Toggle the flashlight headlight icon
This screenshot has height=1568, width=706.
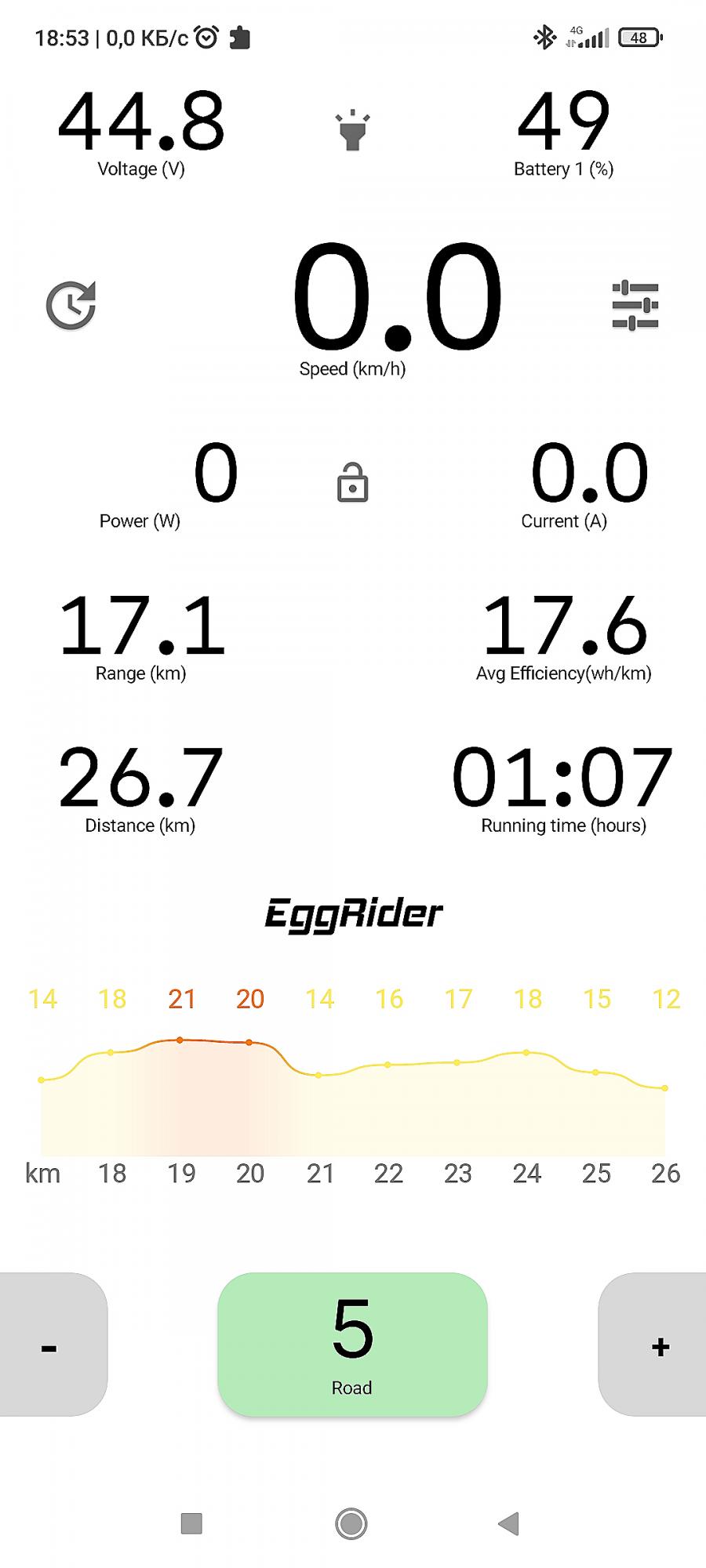(352, 129)
